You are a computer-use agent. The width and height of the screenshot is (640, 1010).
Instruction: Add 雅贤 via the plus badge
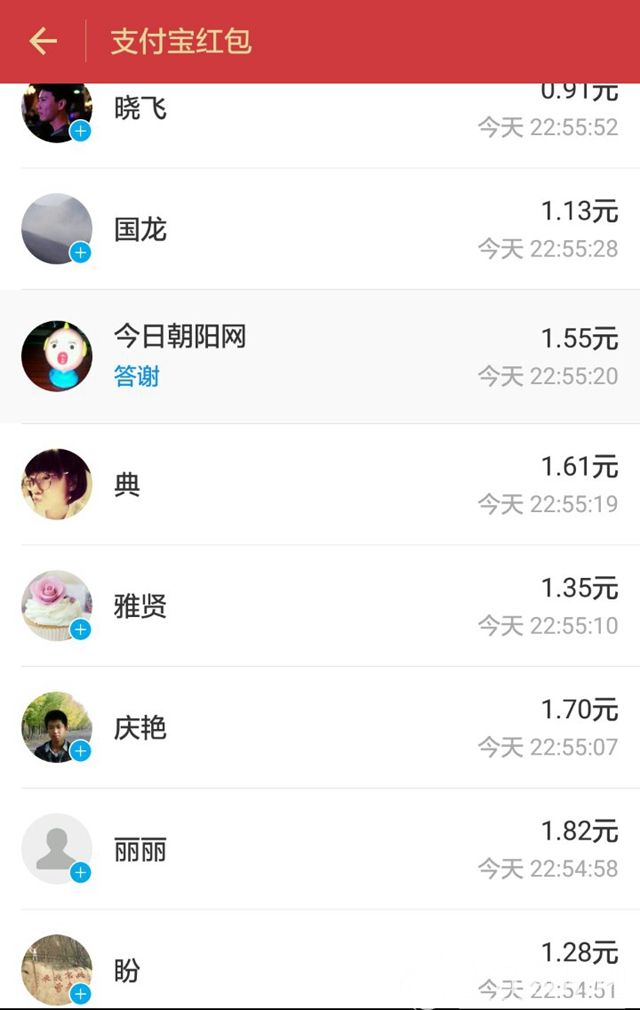[81, 629]
